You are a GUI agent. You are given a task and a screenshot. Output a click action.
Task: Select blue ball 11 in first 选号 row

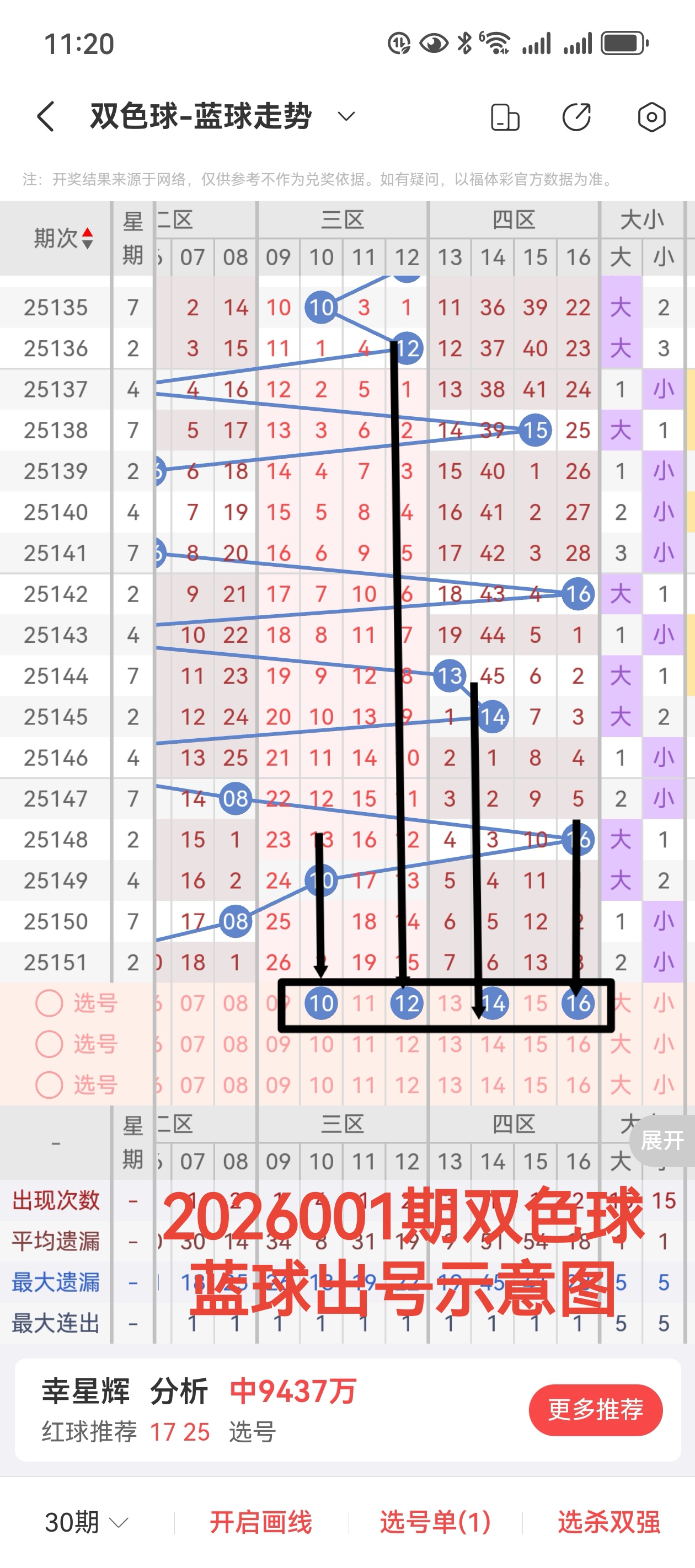click(x=363, y=1003)
